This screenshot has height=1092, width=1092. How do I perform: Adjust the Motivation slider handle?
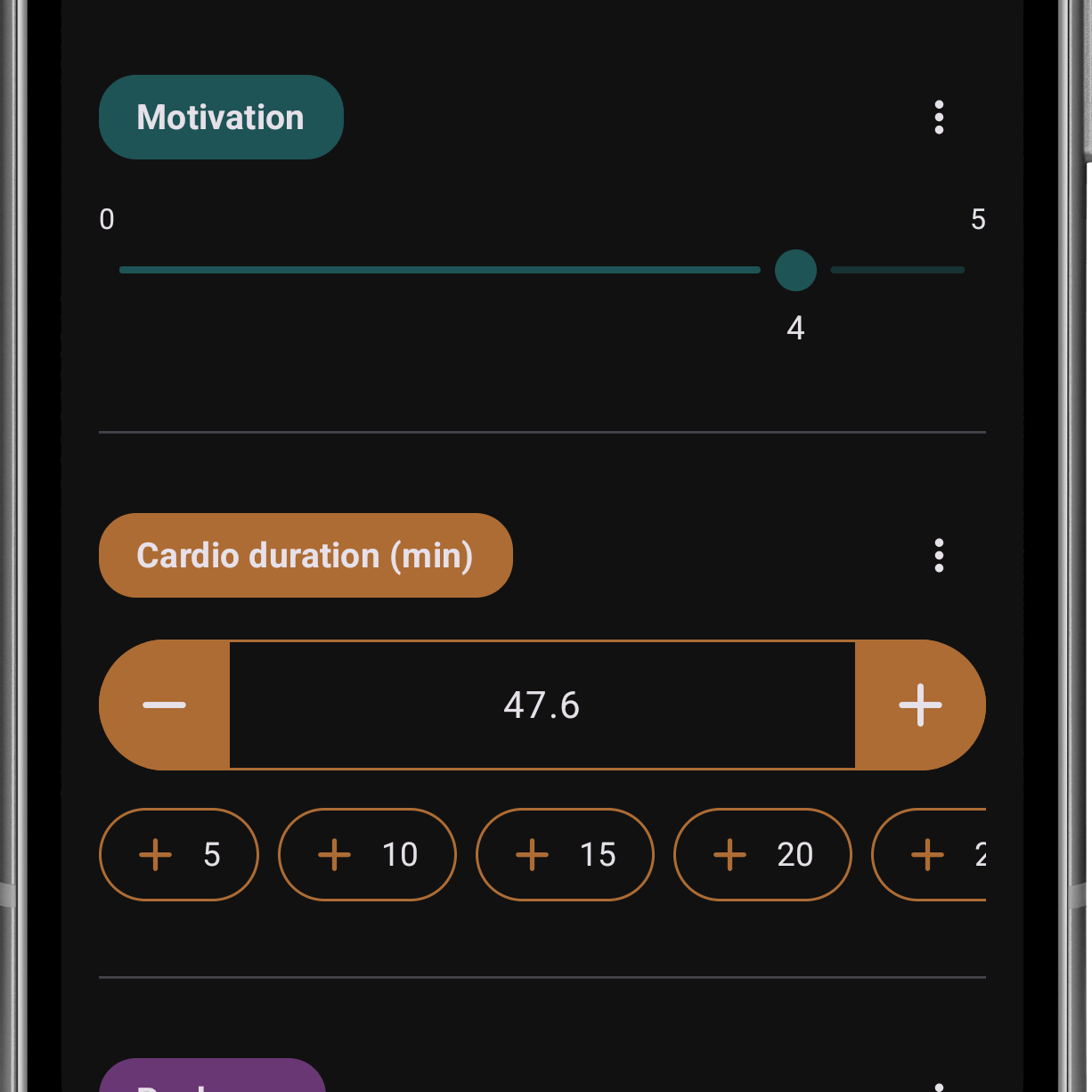pyautogui.click(x=795, y=270)
